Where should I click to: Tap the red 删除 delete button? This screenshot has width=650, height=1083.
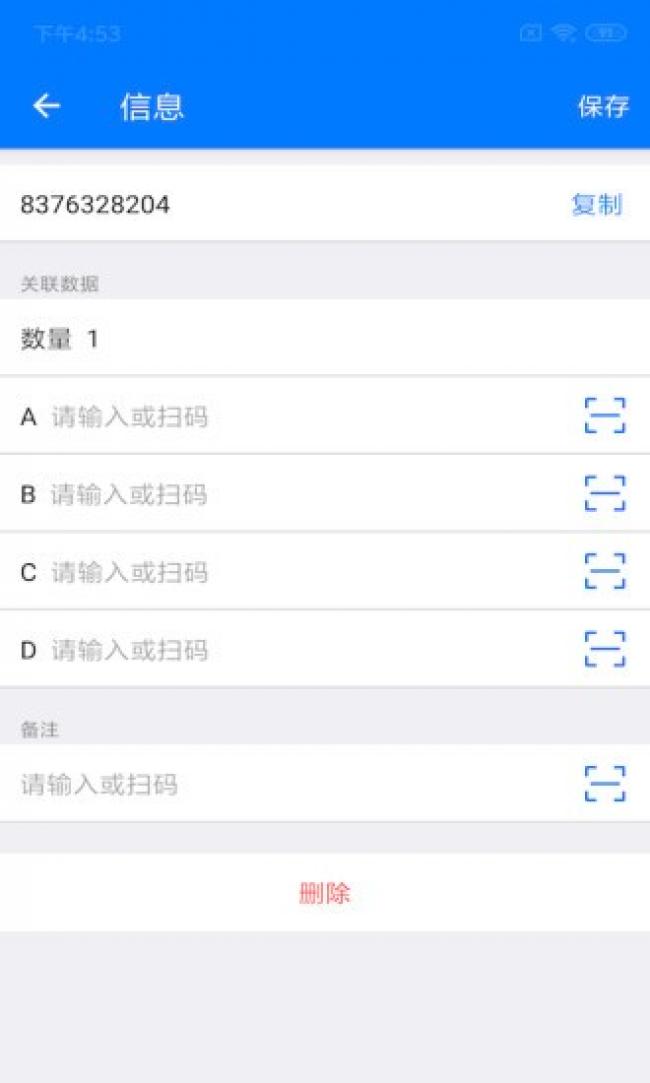pos(325,893)
